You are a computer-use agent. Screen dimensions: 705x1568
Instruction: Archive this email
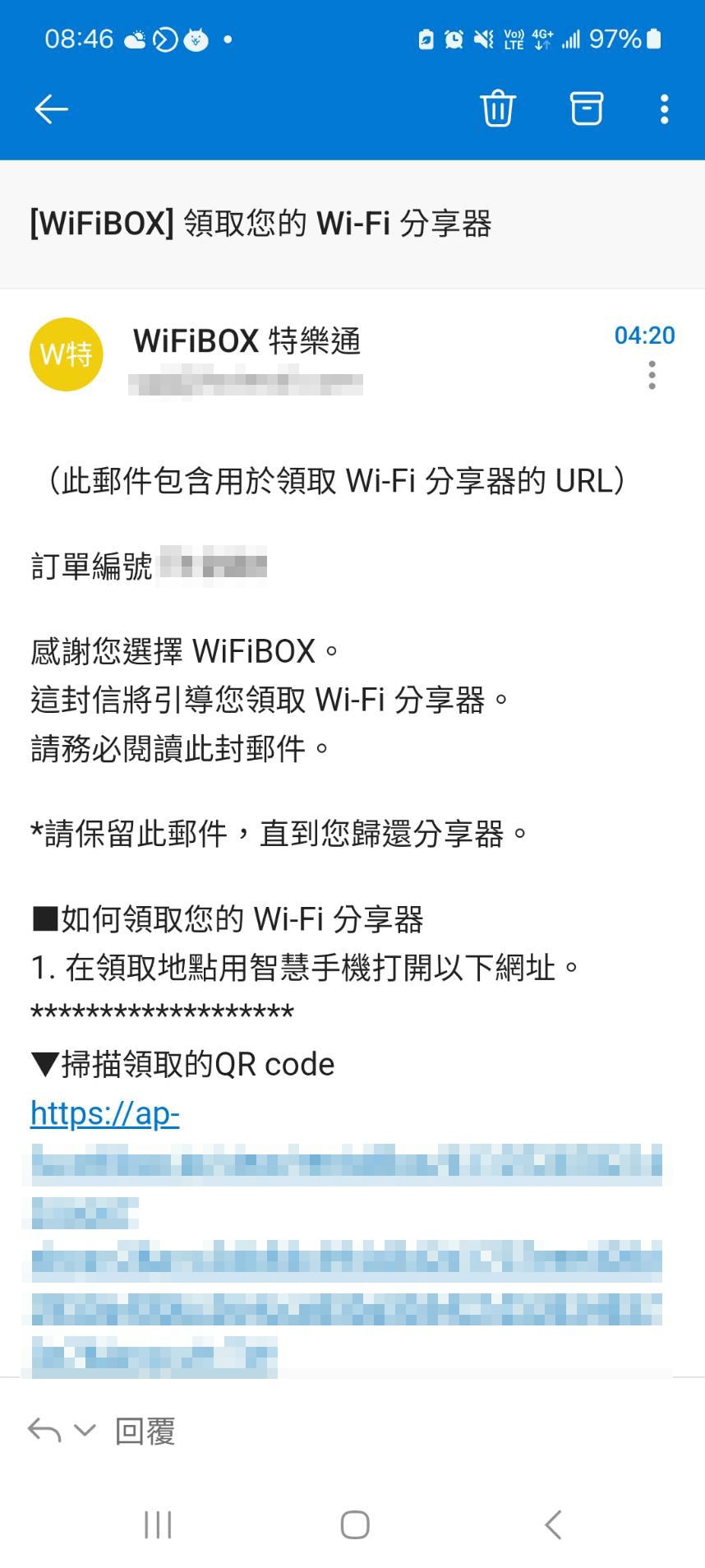(x=586, y=109)
